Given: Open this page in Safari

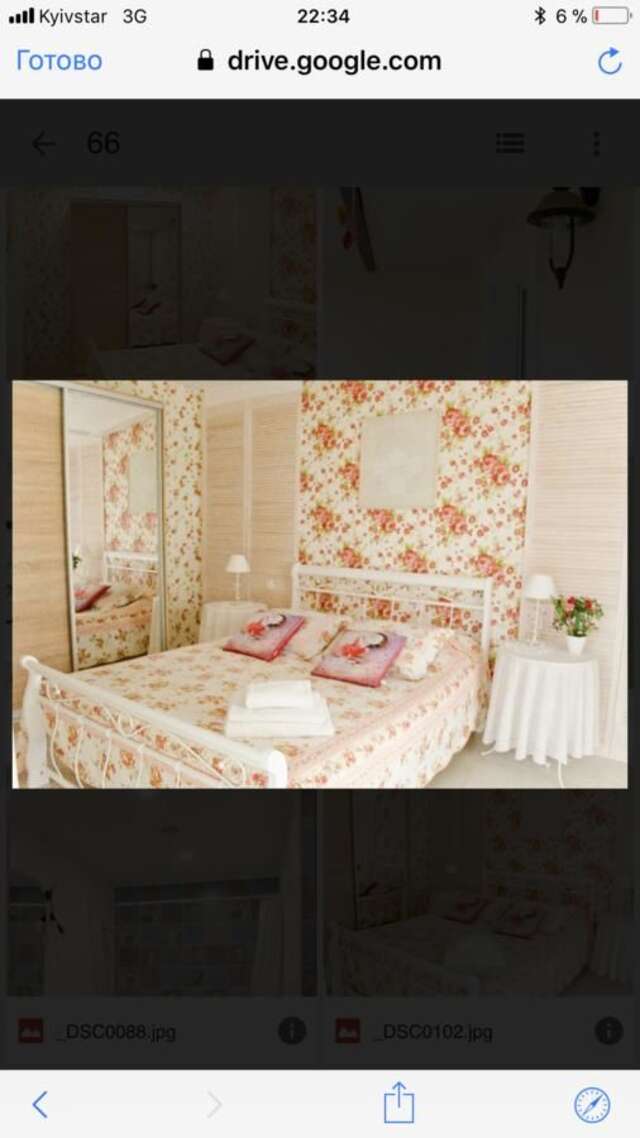Looking at the screenshot, I should pos(591,1104).
